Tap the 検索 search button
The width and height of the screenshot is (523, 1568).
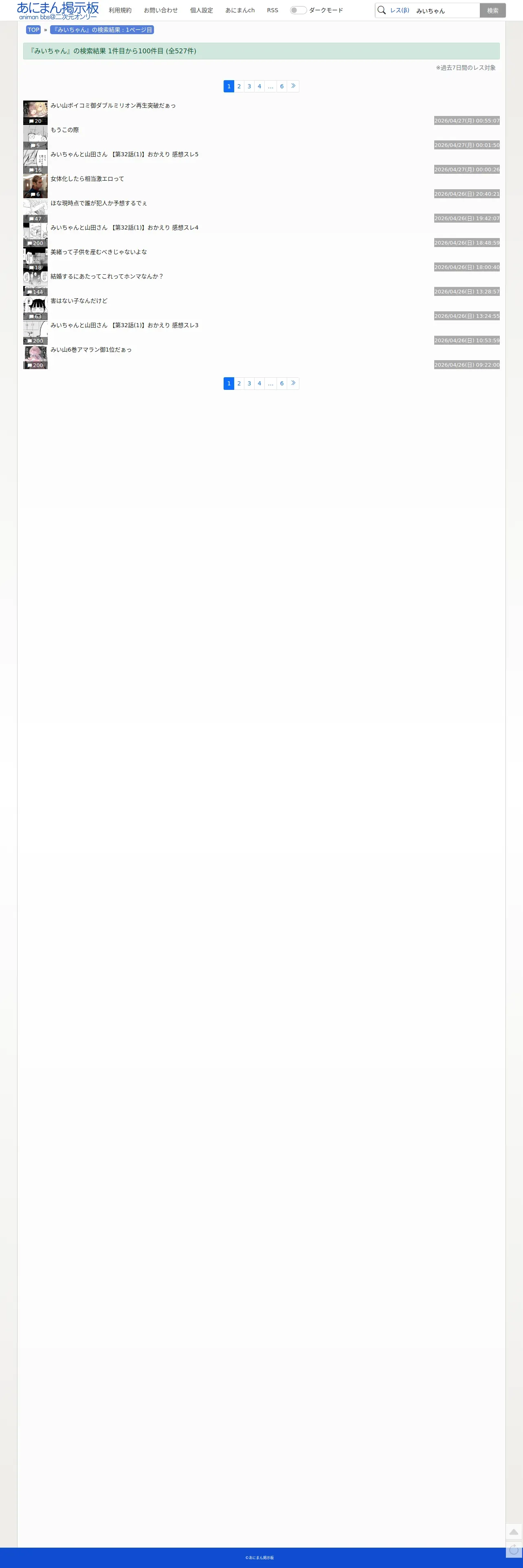pyautogui.click(x=492, y=10)
